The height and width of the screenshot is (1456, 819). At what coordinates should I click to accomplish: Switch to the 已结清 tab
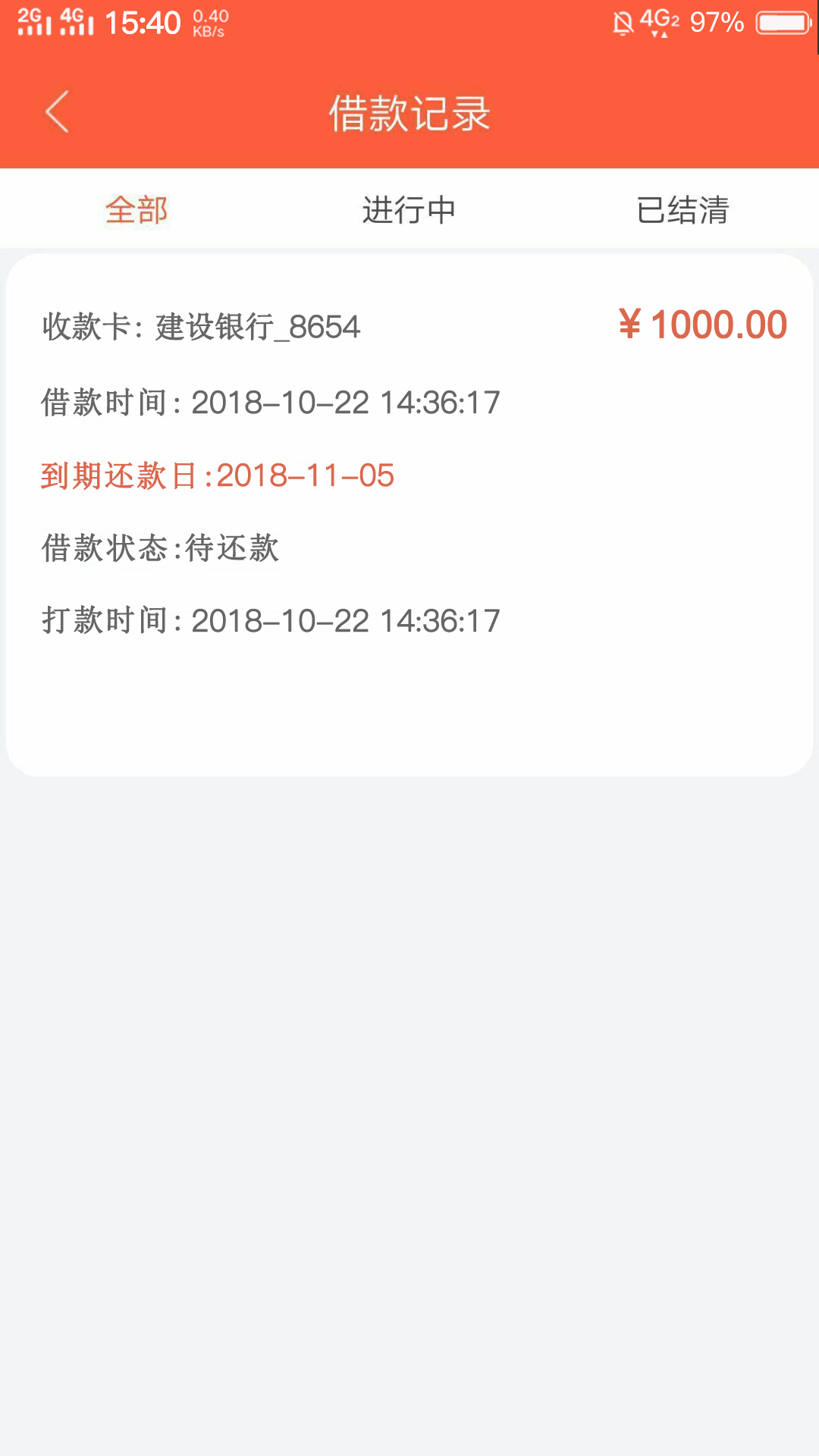coord(682,210)
